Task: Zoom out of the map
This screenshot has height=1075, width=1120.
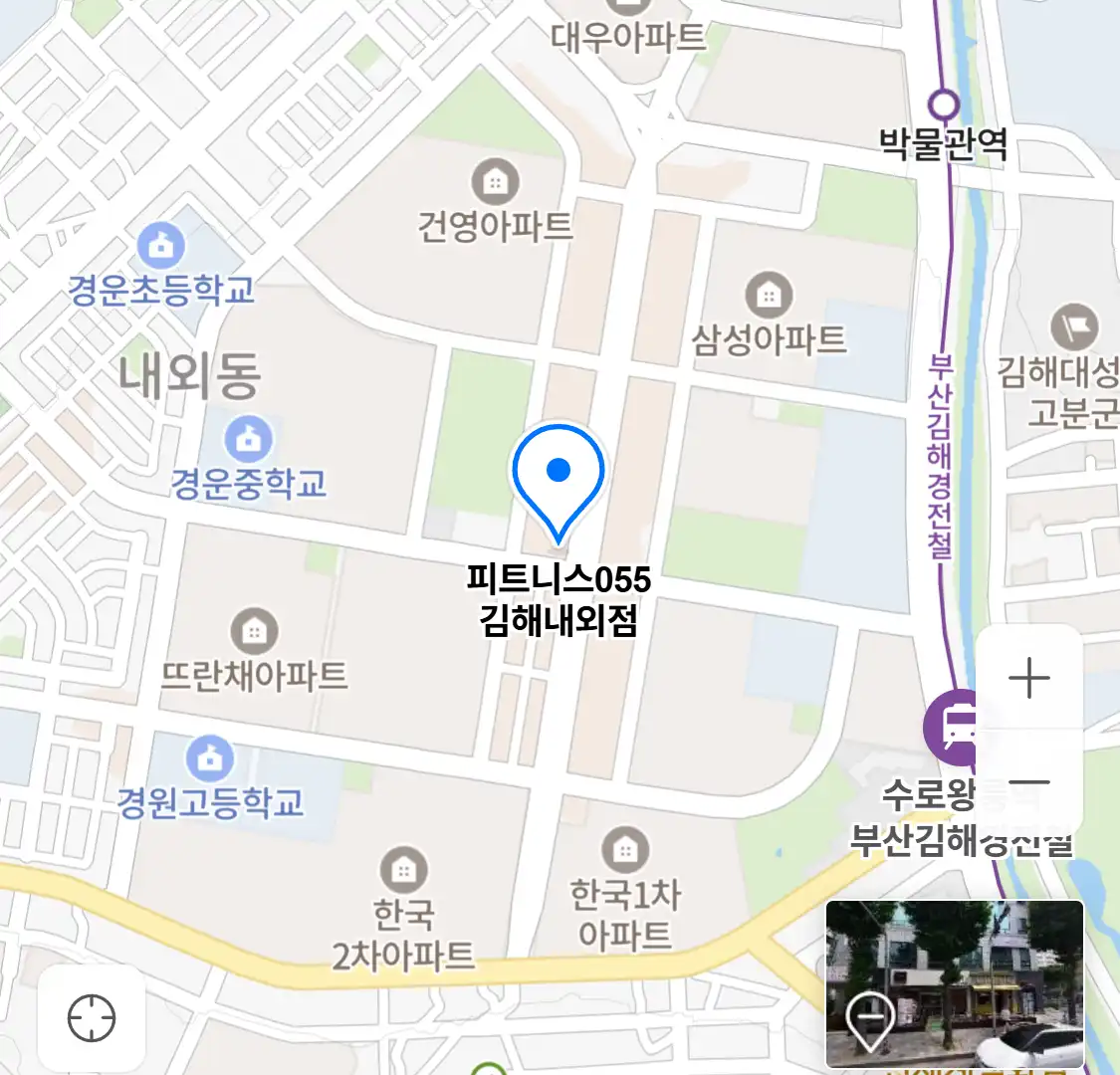Action: pos(1028,782)
